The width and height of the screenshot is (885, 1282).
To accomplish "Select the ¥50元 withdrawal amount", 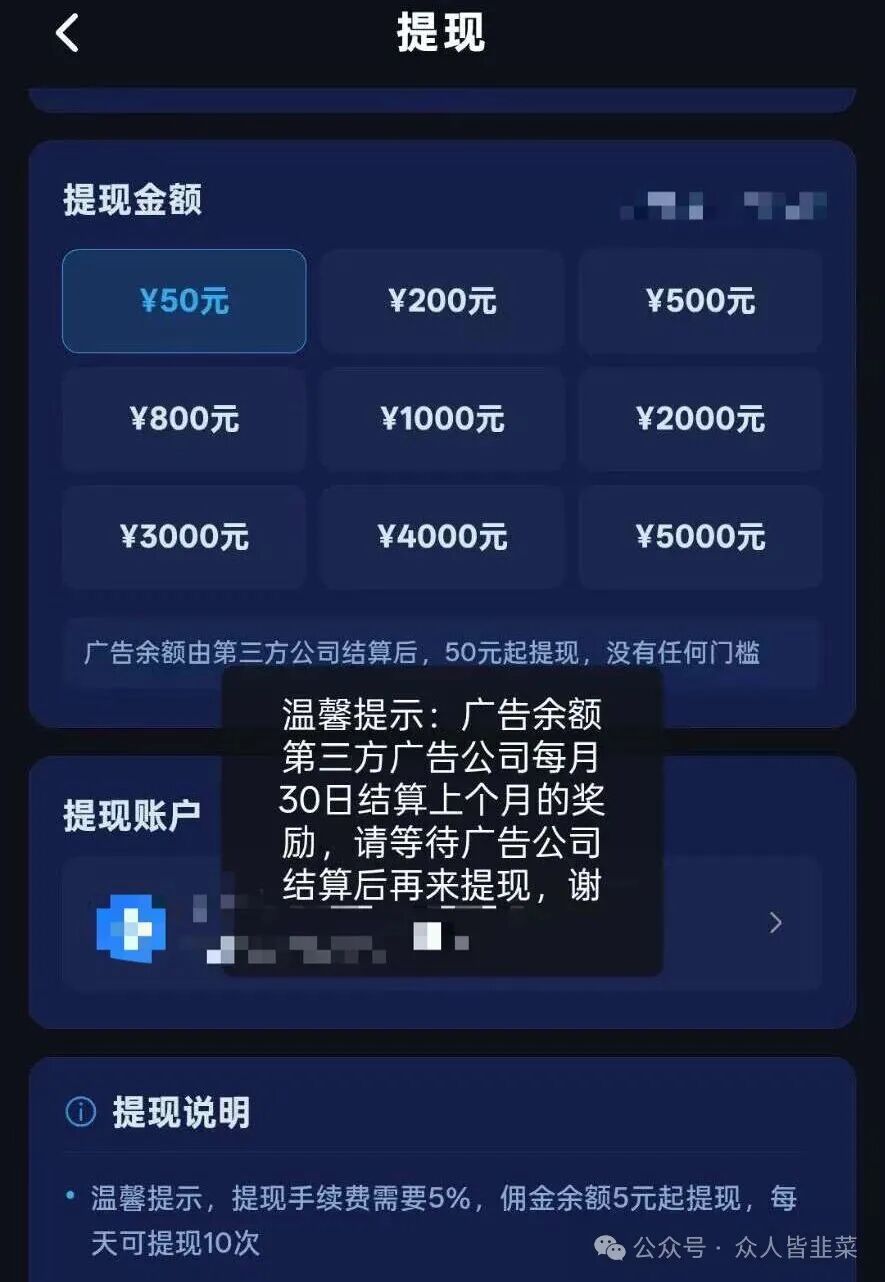I will [x=183, y=301].
